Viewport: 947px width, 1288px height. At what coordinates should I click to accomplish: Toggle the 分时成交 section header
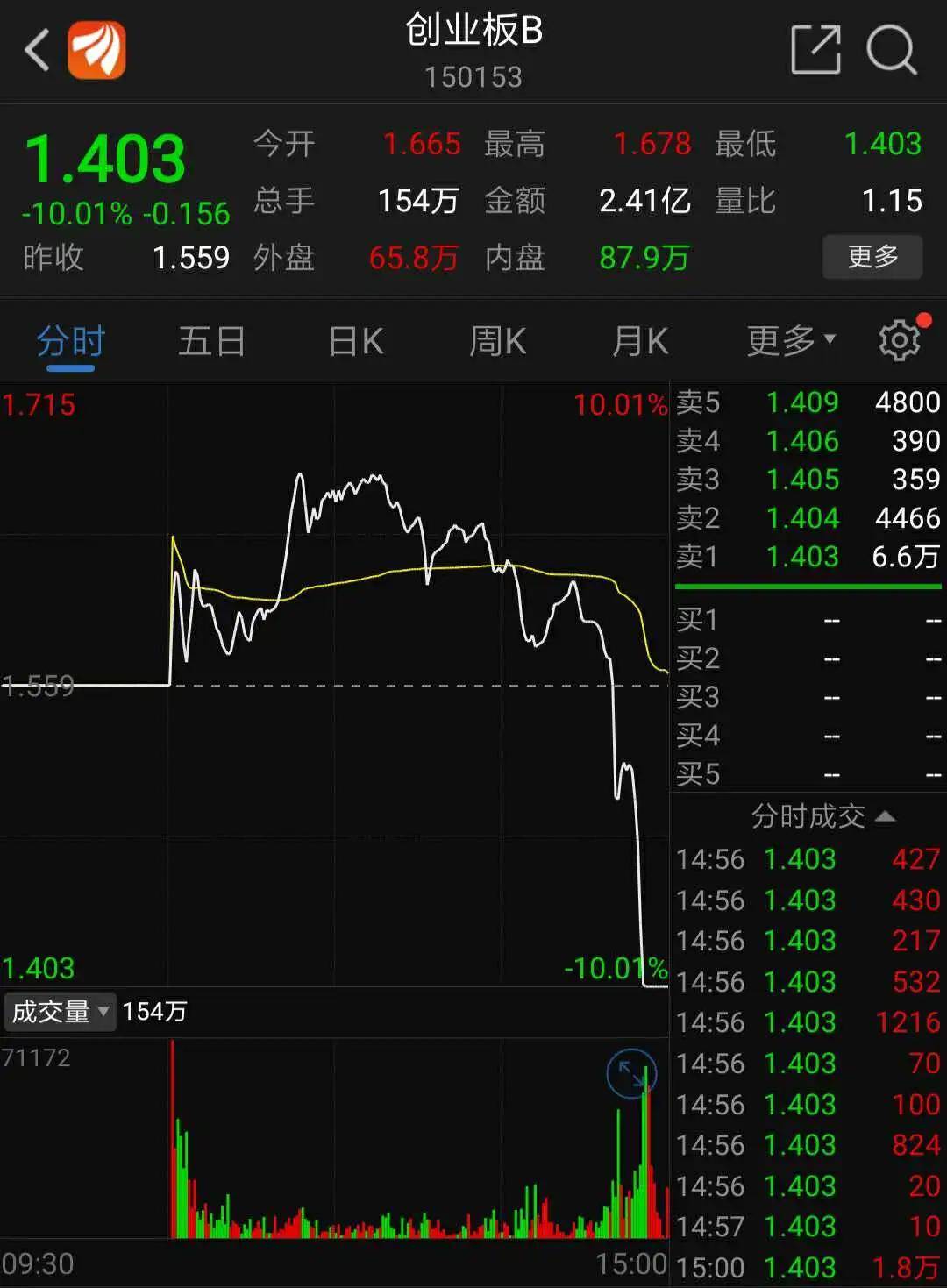(822, 817)
